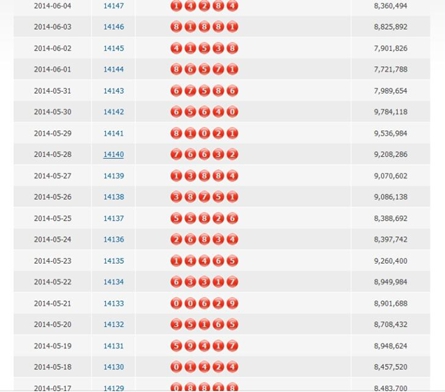This screenshot has width=445, height=392.
Task: Open draw number 14143
Action: (x=114, y=91)
